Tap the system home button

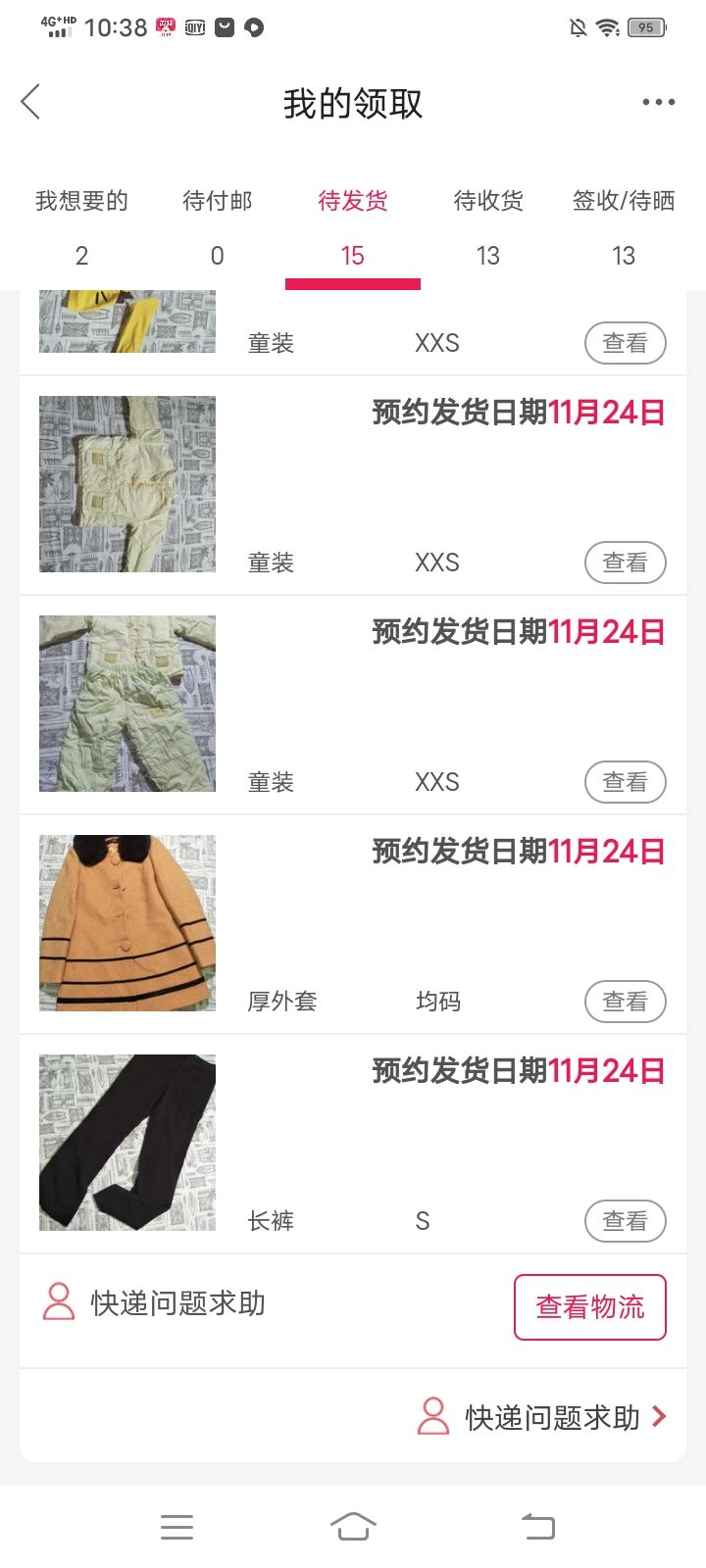tap(353, 1526)
